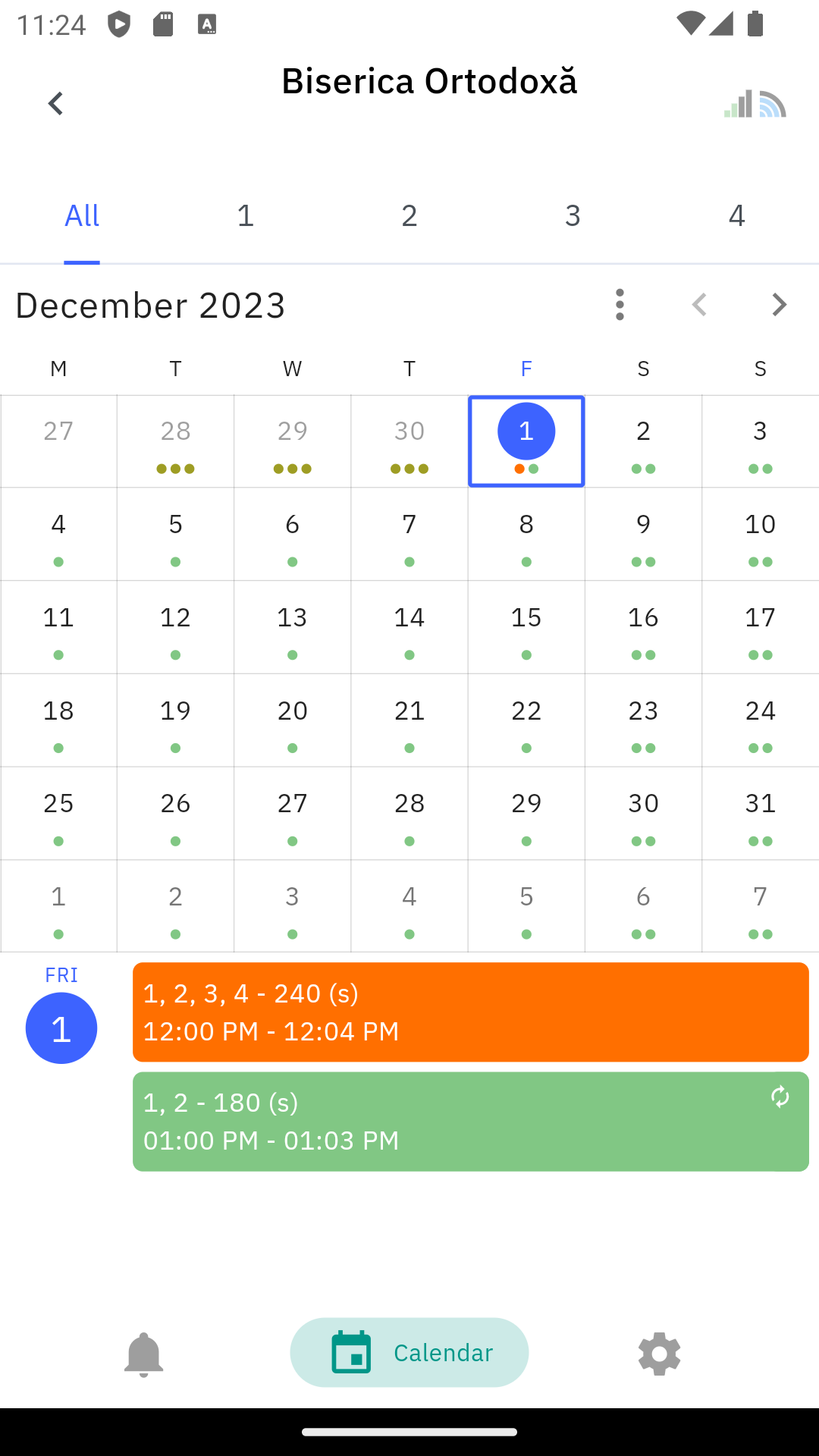Viewport: 819px width, 1456px height.
Task: Open the Calendar button at the bottom
Action: point(409,1352)
